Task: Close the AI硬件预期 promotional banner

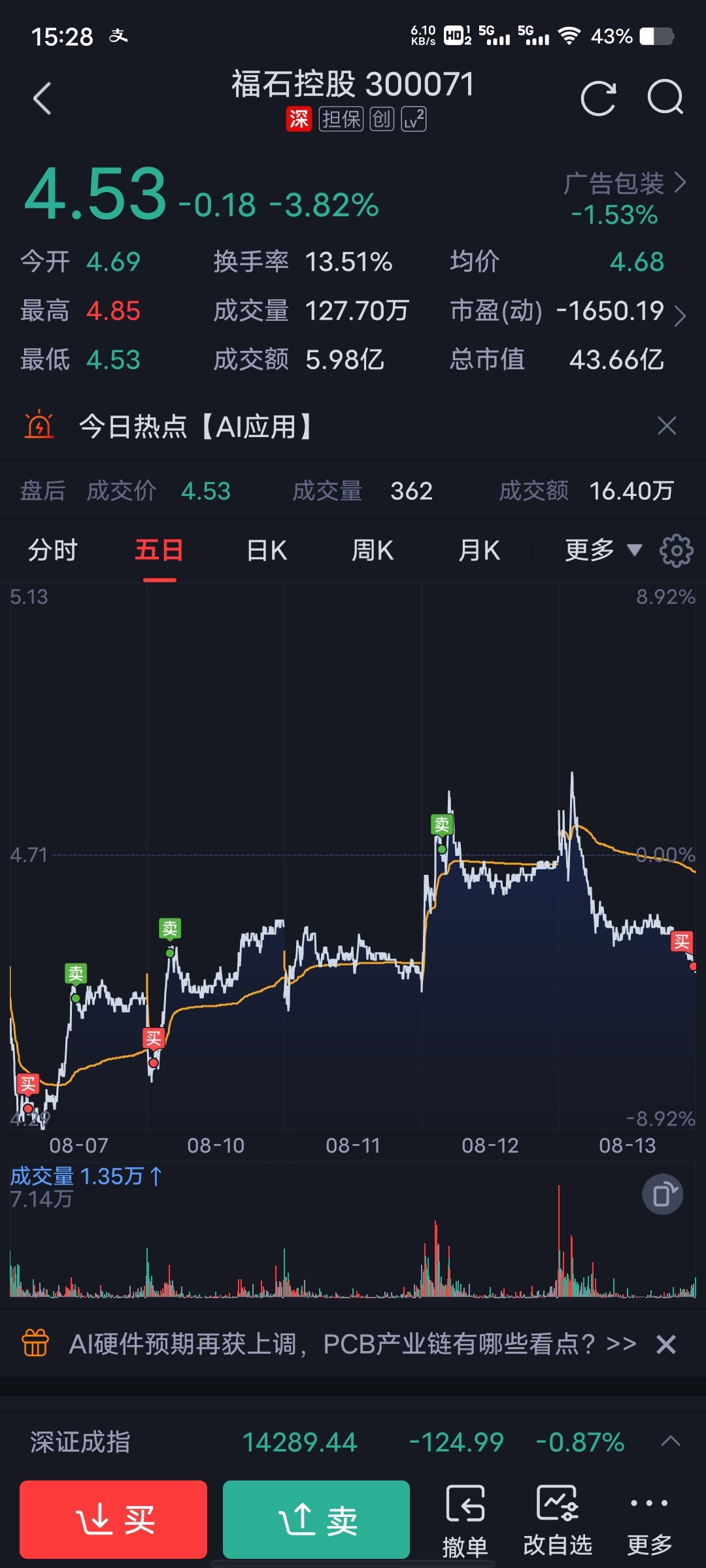Action: [x=666, y=1345]
